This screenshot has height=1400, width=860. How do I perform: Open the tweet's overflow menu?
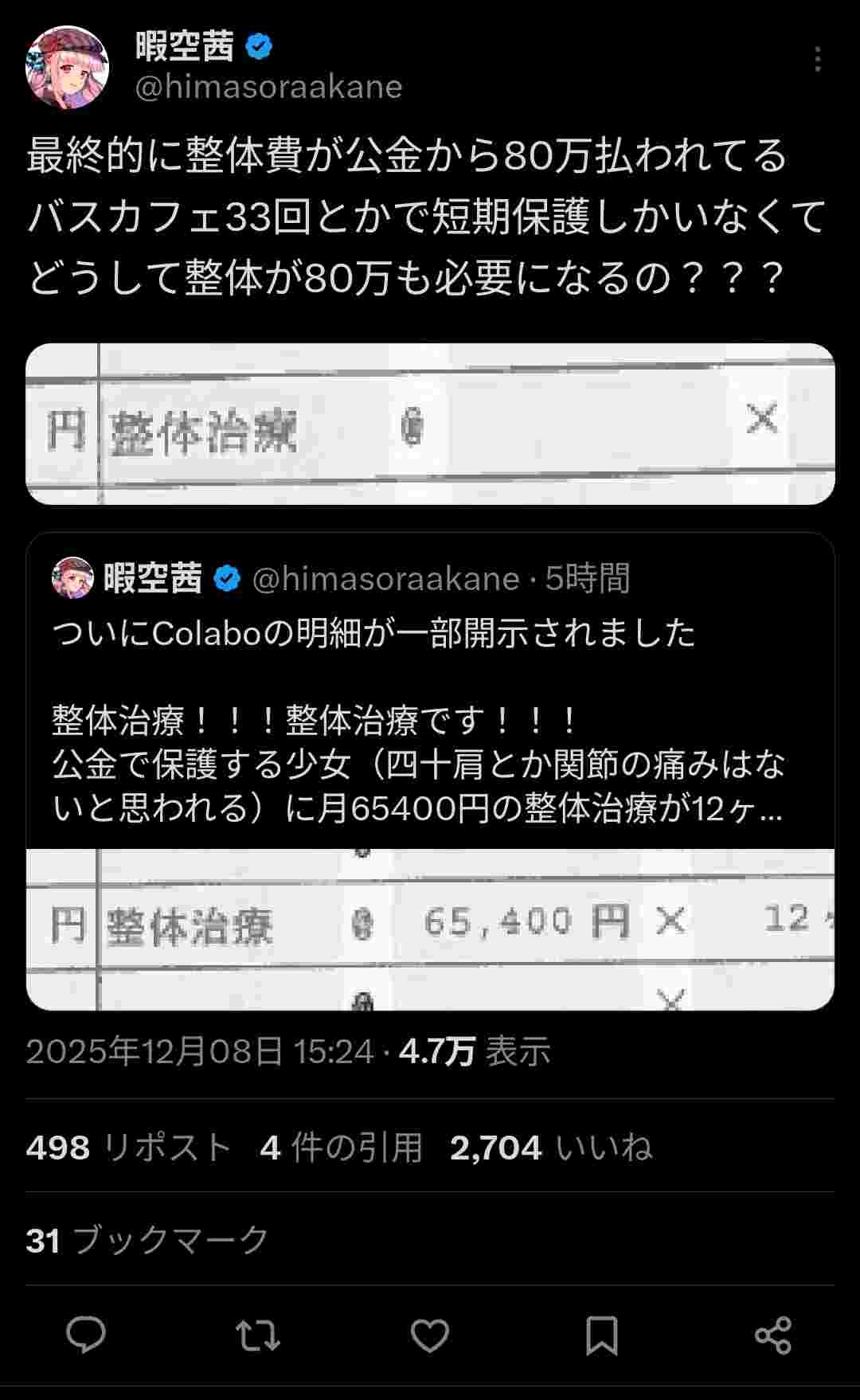tap(817, 60)
